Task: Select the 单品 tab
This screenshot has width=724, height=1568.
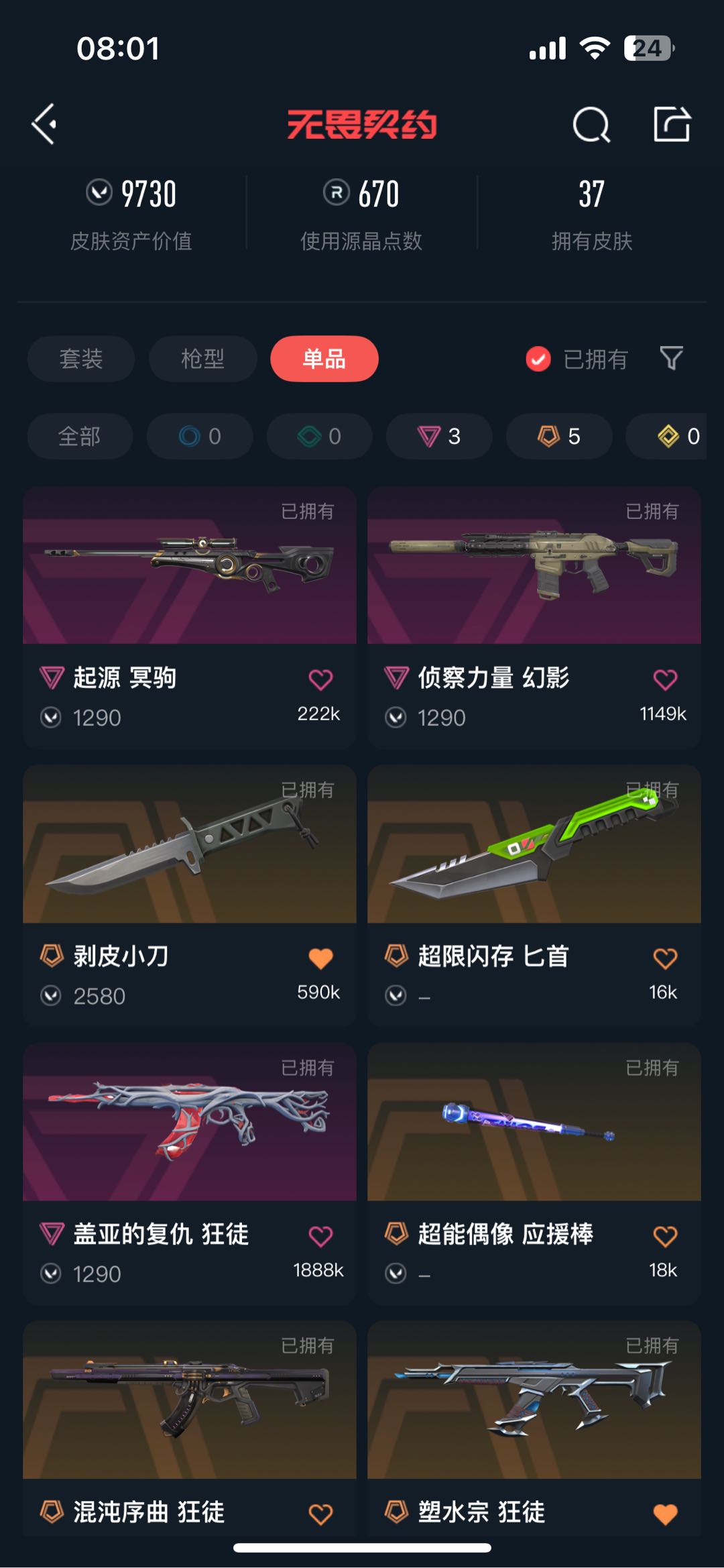Action: pyautogui.click(x=324, y=359)
